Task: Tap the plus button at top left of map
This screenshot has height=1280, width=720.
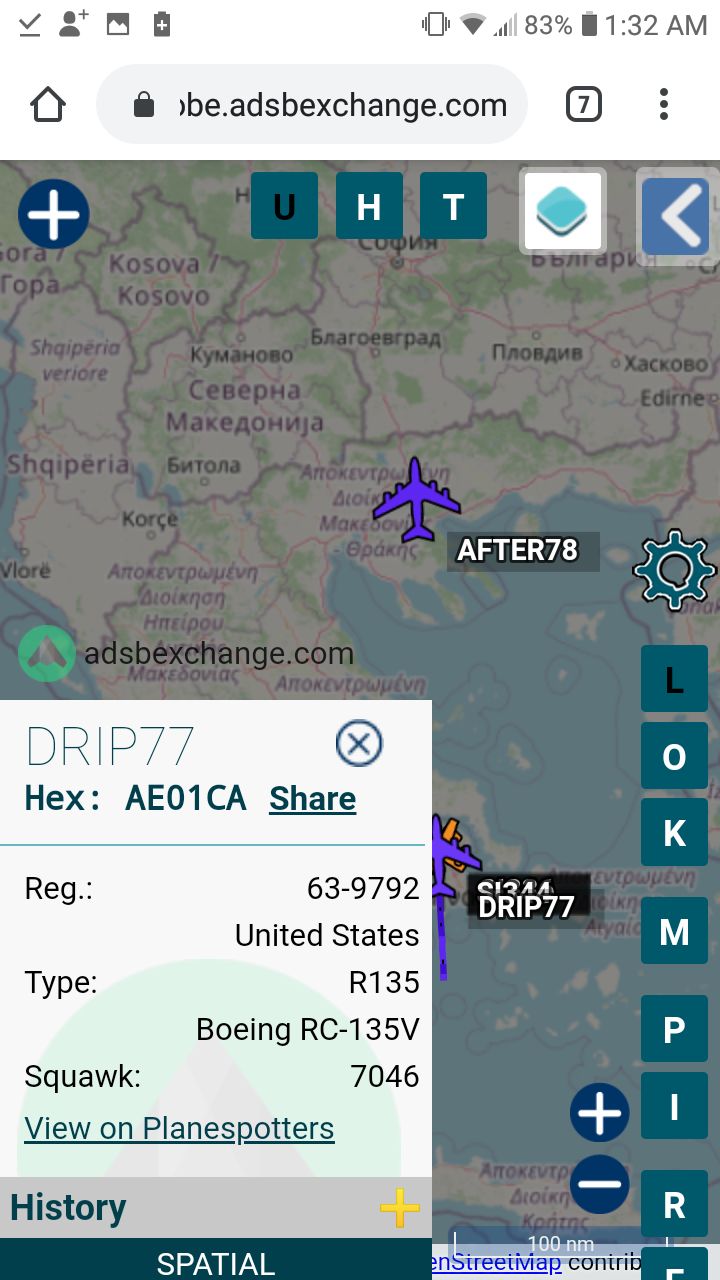Action: click(x=54, y=213)
